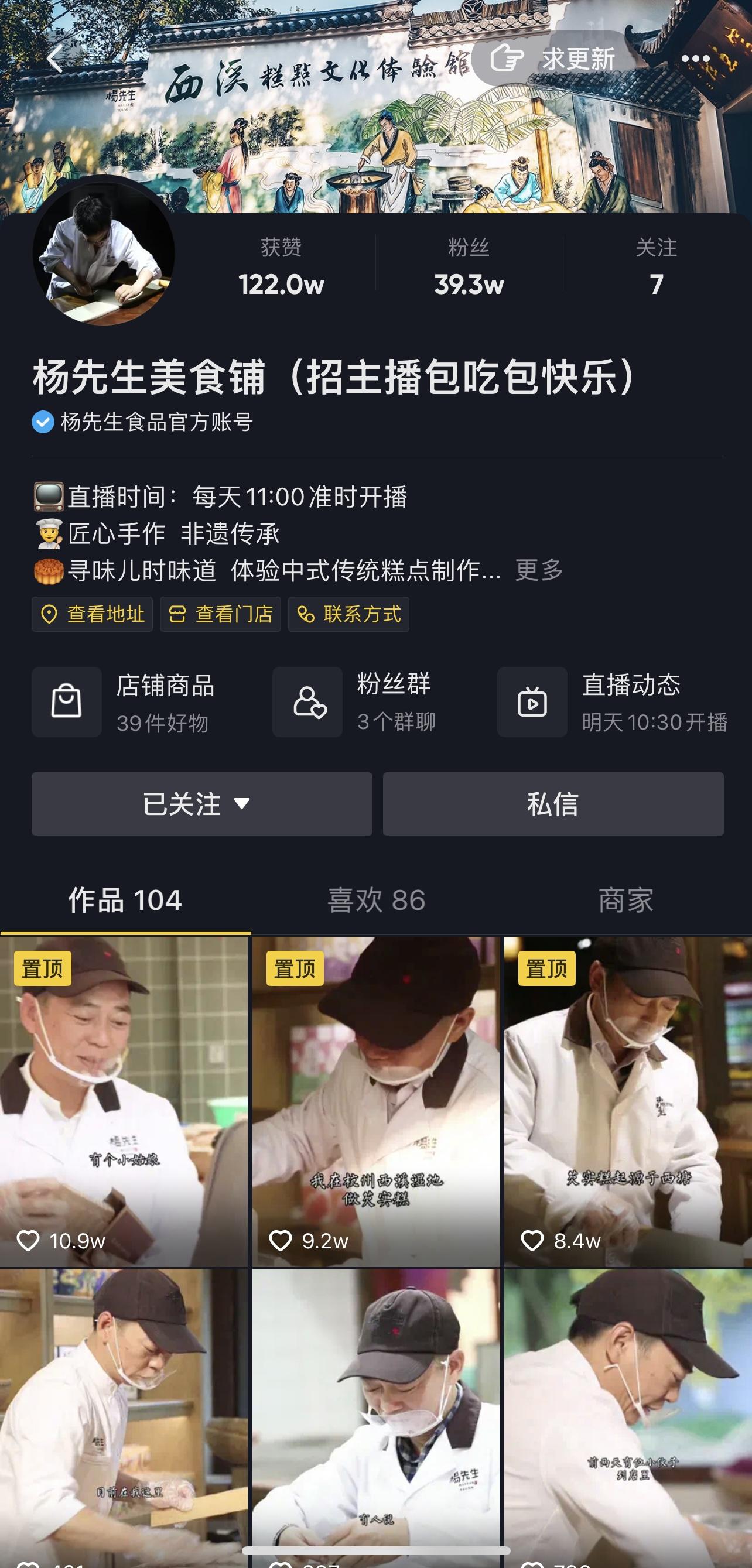This screenshot has width=752, height=1568.
Task: Open the 芡实糕起源于西塘 pinned video
Action: pos(627,1095)
